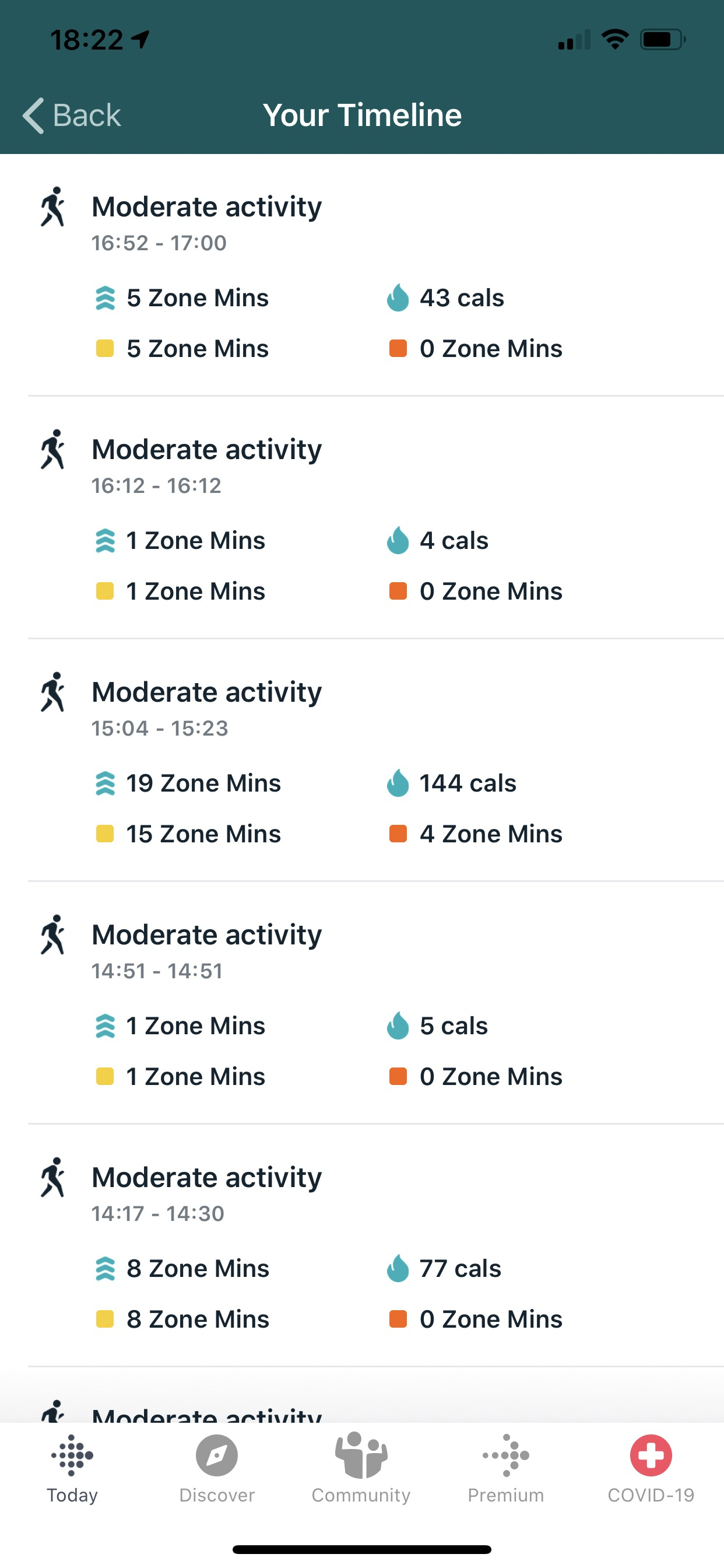Open the 14:17 - 14:30 activity with 77 cals
Image resolution: width=724 pixels, height=1568 pixels.
pyautogui.click(x=362, y=1245)
